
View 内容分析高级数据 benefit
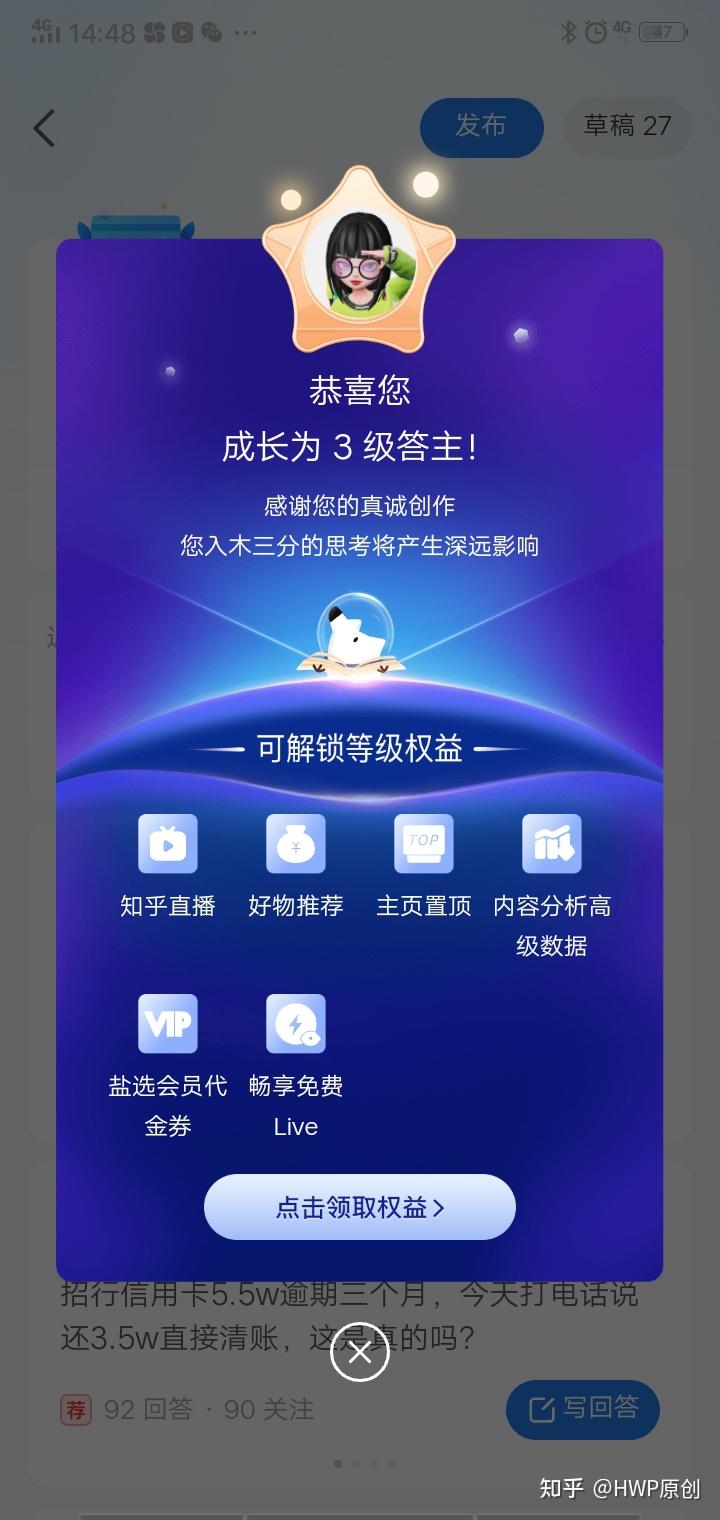[552, 844]
